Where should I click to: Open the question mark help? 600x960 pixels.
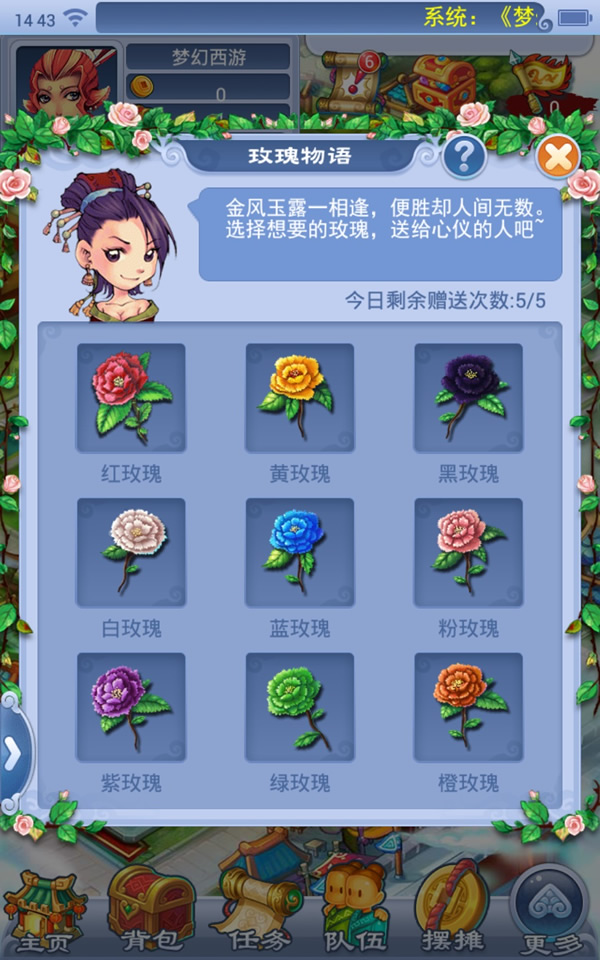[x=464, y=157]
